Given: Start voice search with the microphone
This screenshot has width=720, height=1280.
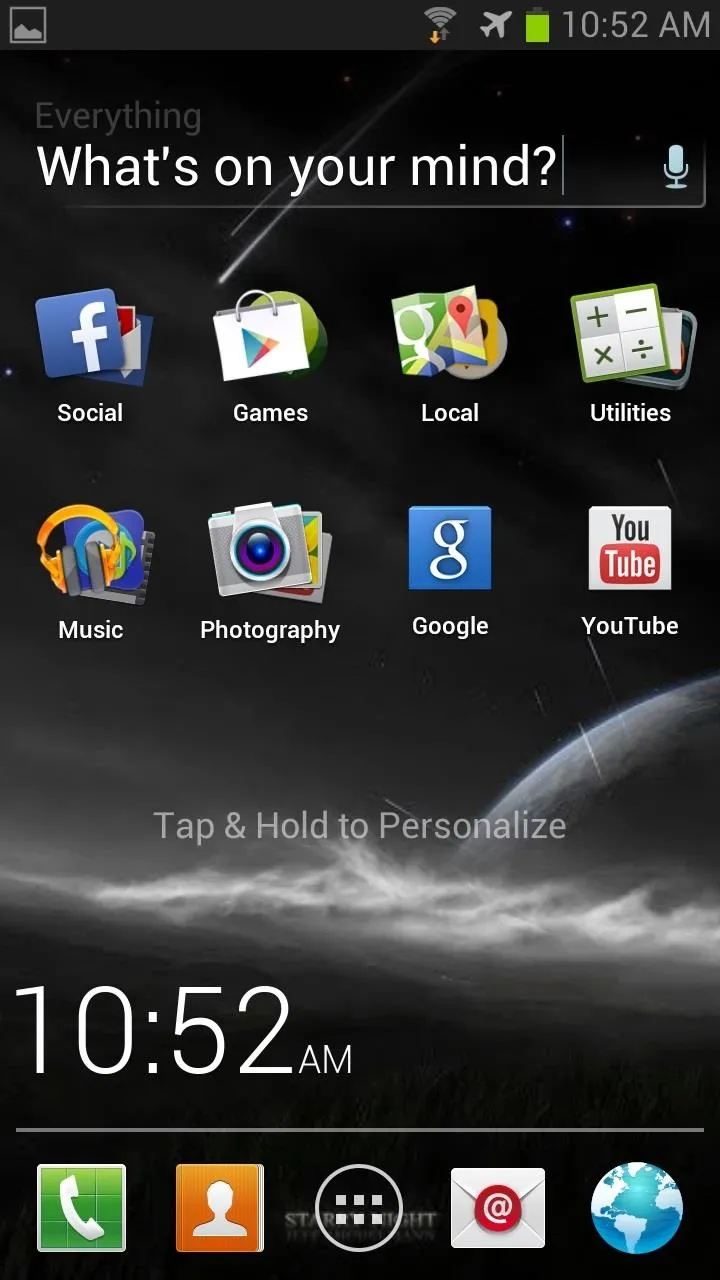Looking at the screenshot, I should 676,166.
